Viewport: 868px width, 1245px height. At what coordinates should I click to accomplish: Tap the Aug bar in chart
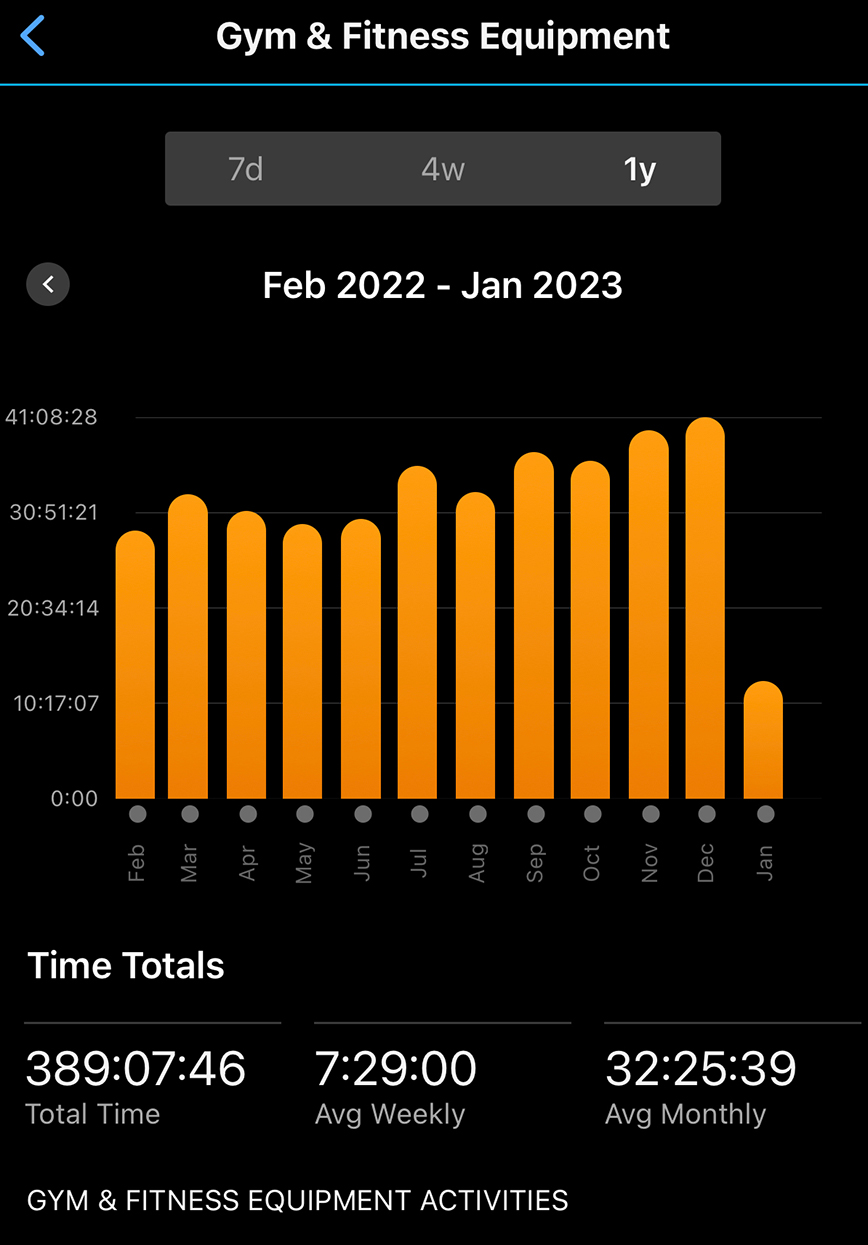[x=476, y=646]
